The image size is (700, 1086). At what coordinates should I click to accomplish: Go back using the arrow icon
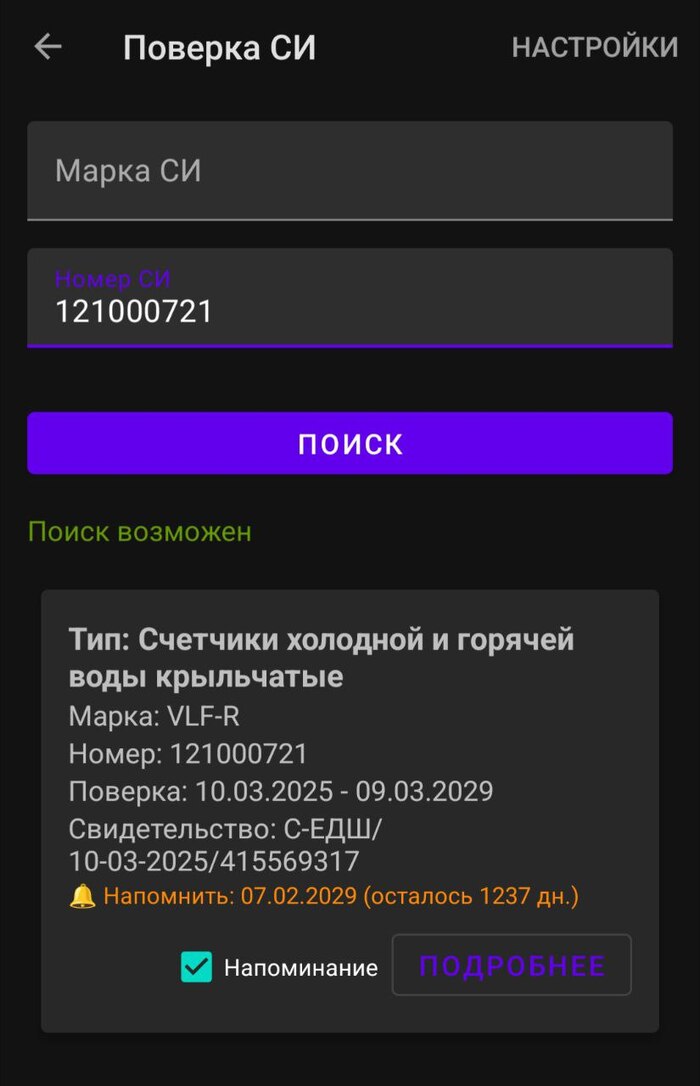pyautogui.click(x=48, y=47)
